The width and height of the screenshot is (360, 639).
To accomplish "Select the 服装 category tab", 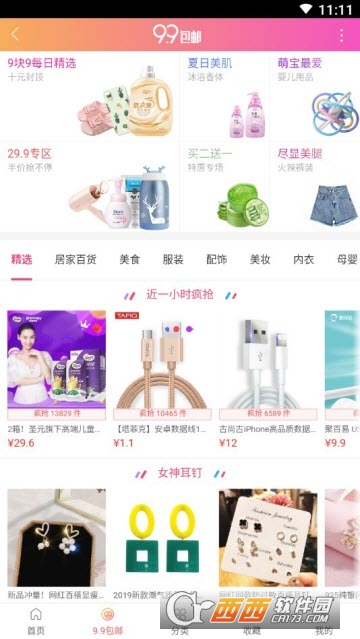I will [173, 260].
